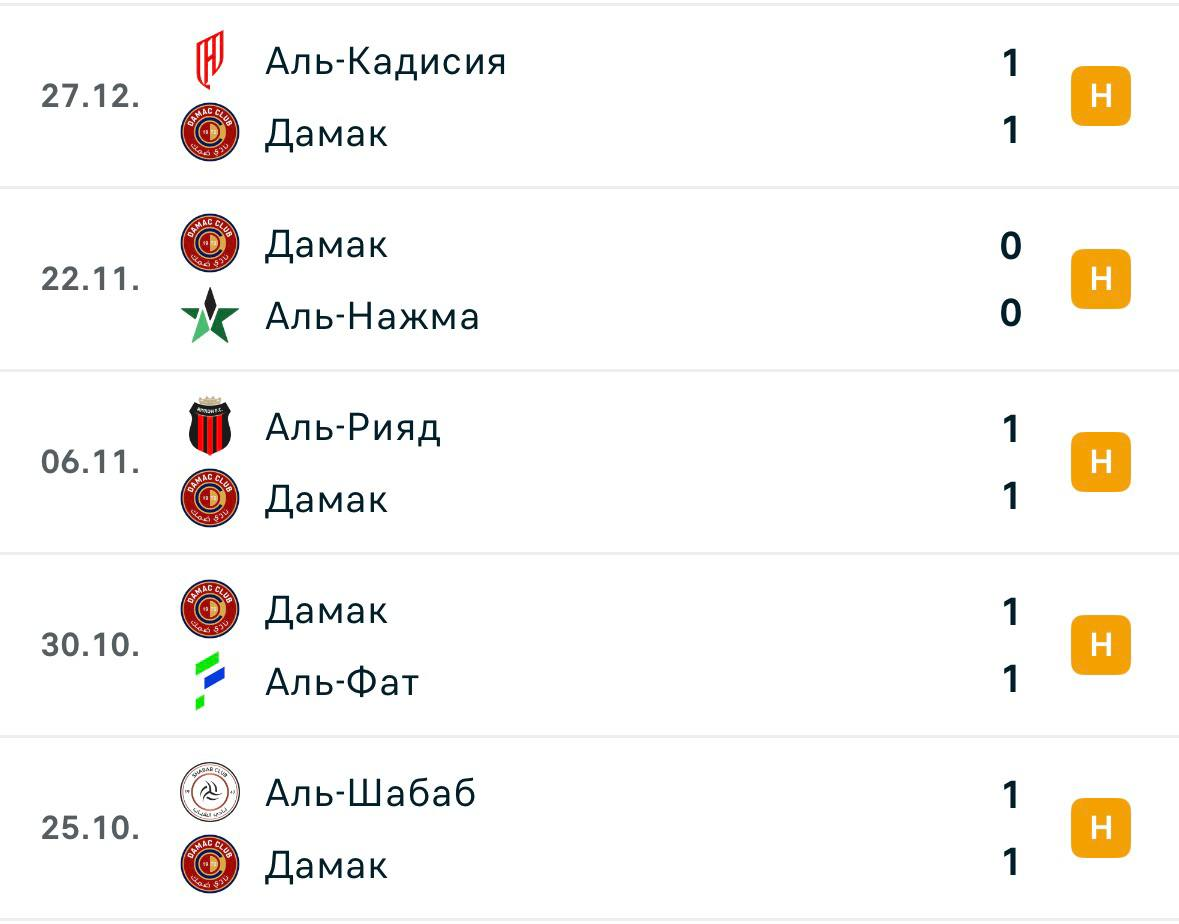Open the Аль-Рияд vs Дамак match

point(588,462)
